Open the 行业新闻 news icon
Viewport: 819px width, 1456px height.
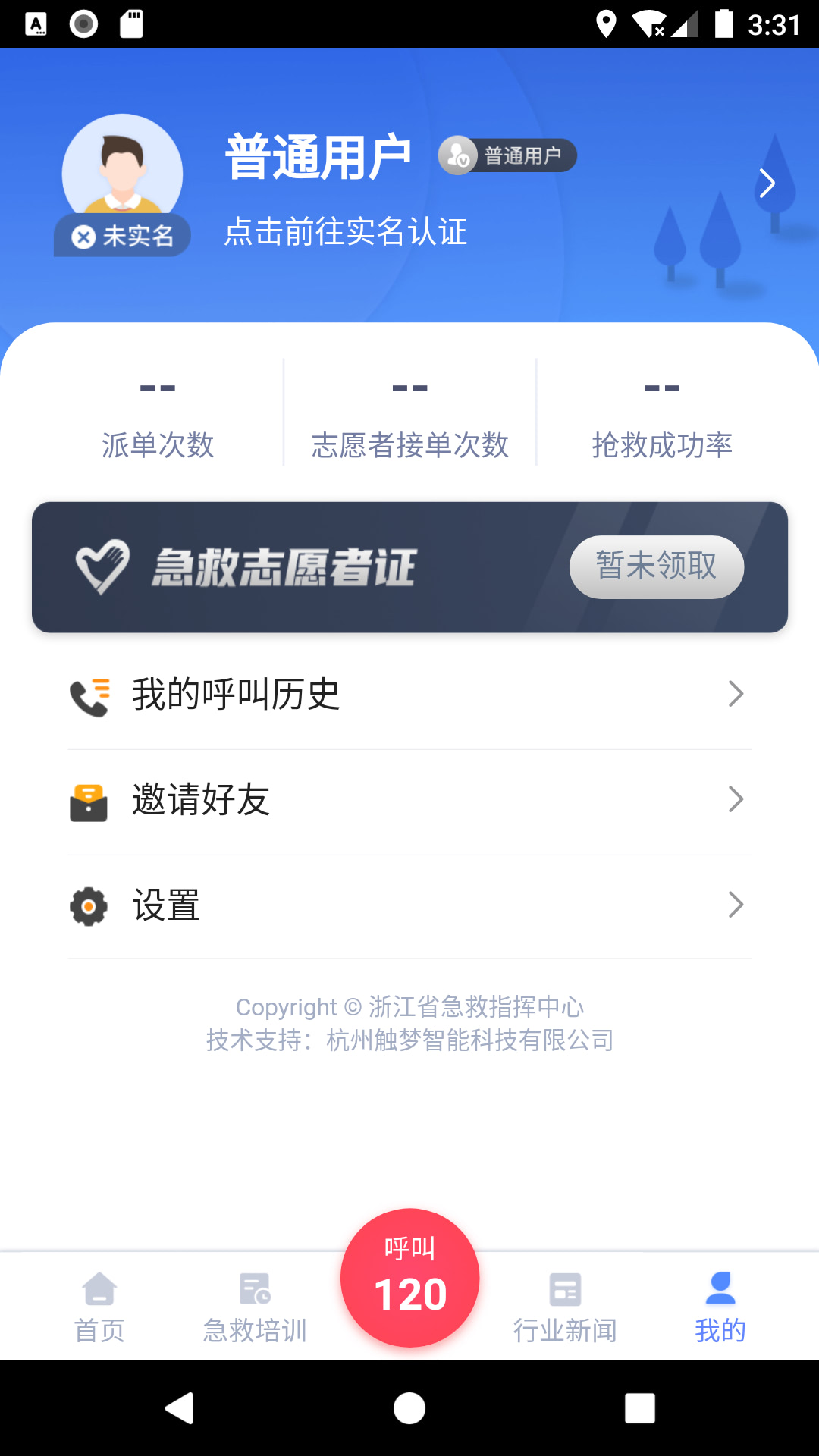tap(564, 1289)
